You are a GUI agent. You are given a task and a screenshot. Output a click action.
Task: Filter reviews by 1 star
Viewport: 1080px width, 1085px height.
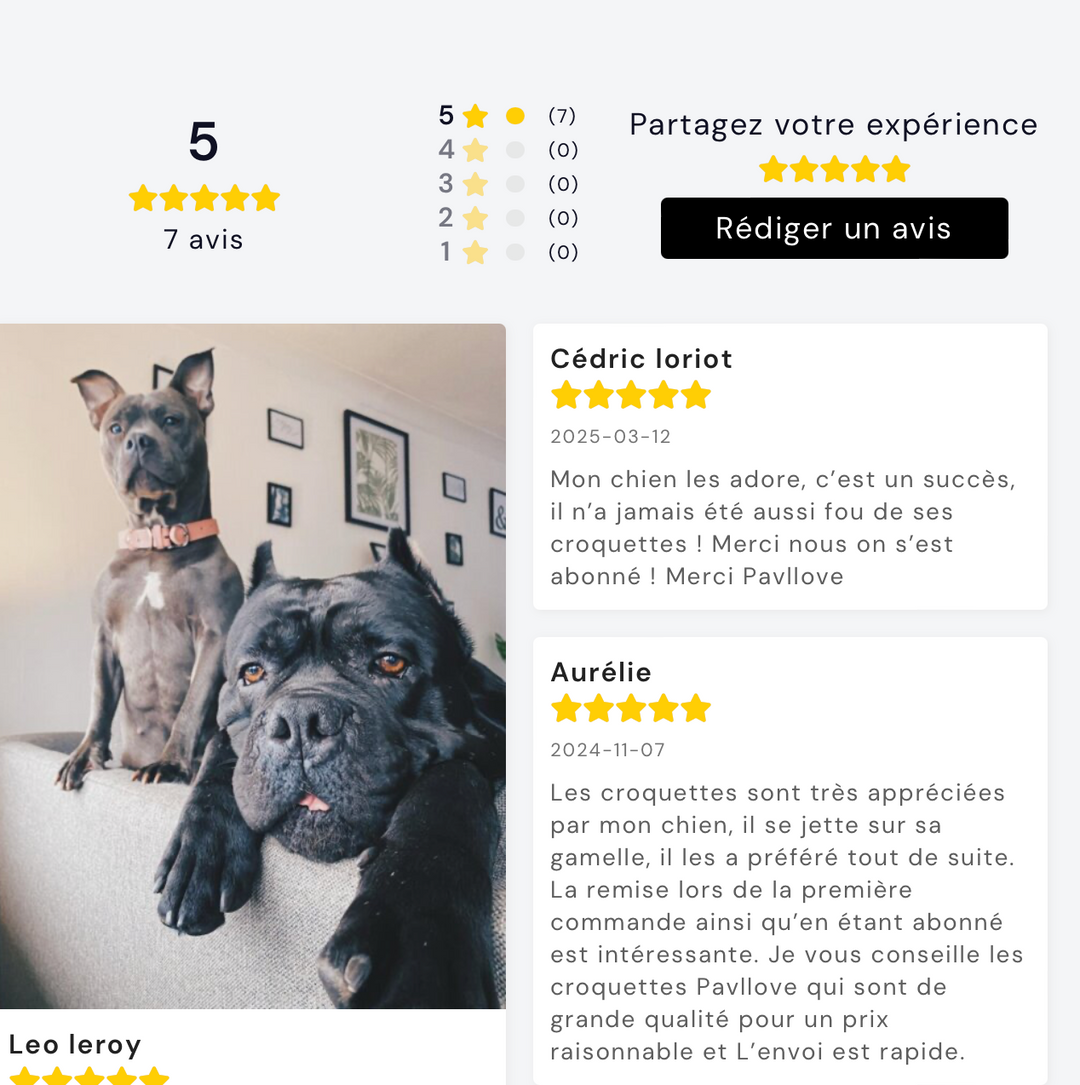point(507,252)
